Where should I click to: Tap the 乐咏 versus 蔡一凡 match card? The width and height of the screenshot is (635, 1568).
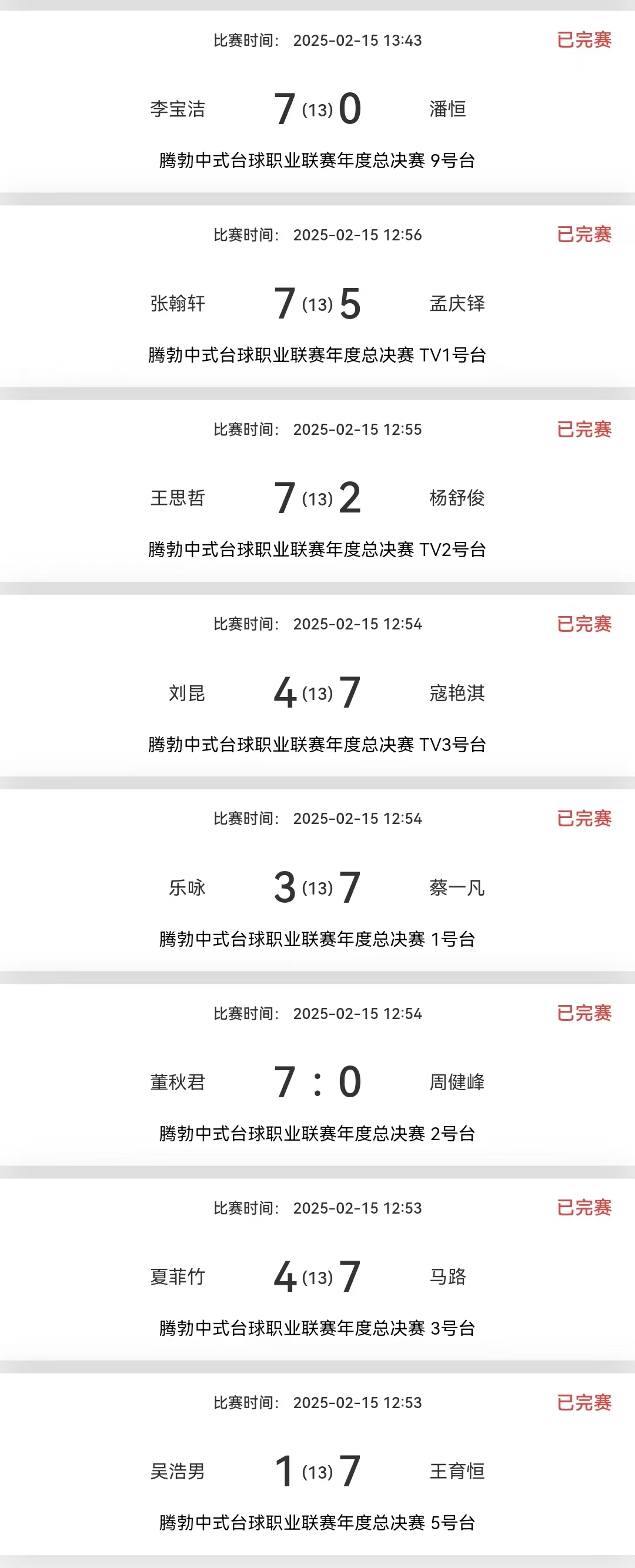(x=317, y=887)
